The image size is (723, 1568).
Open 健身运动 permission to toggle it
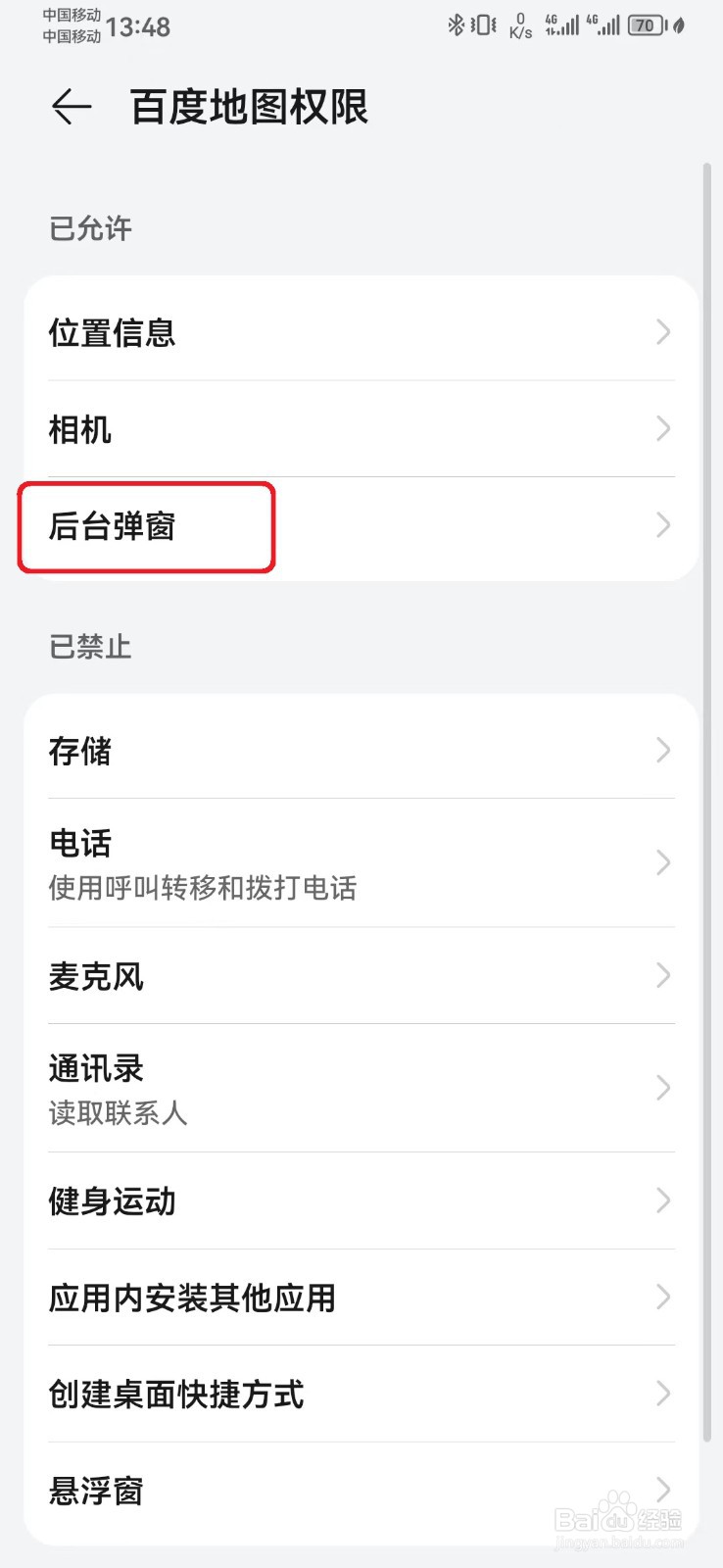point(361,1201)
